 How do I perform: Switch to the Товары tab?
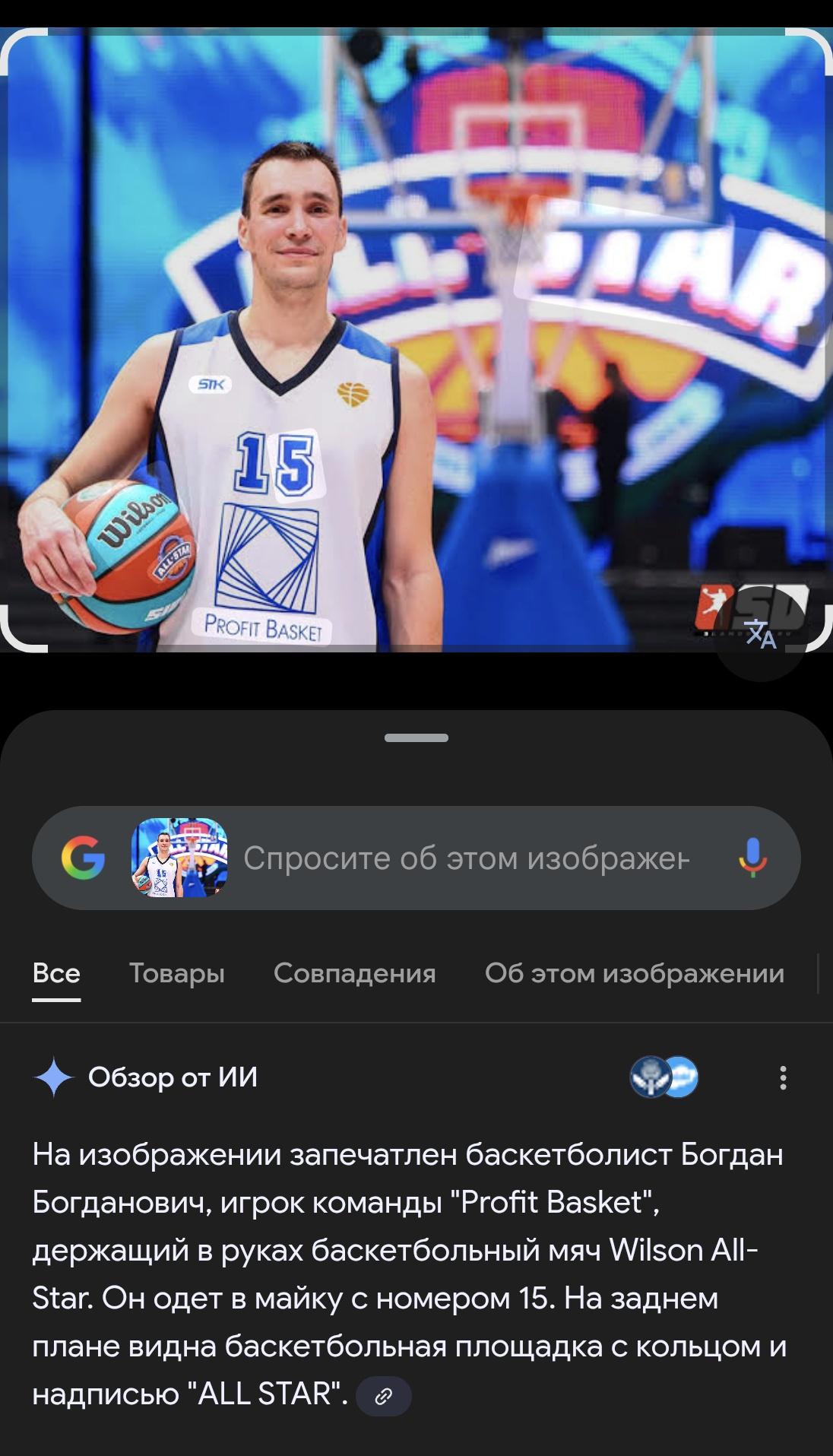(x=176, y=973)
